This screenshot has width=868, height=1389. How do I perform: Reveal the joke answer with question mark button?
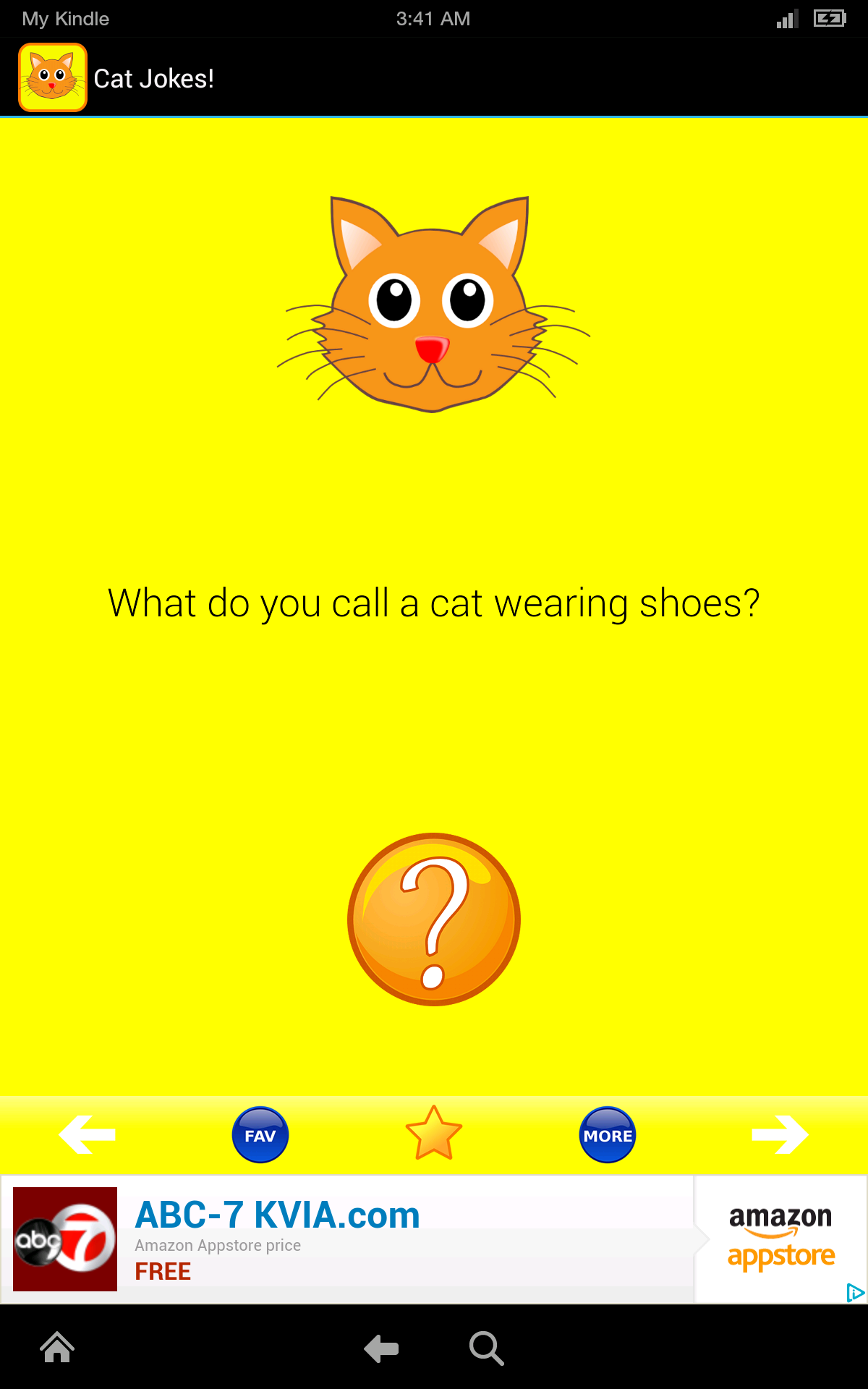433,919
